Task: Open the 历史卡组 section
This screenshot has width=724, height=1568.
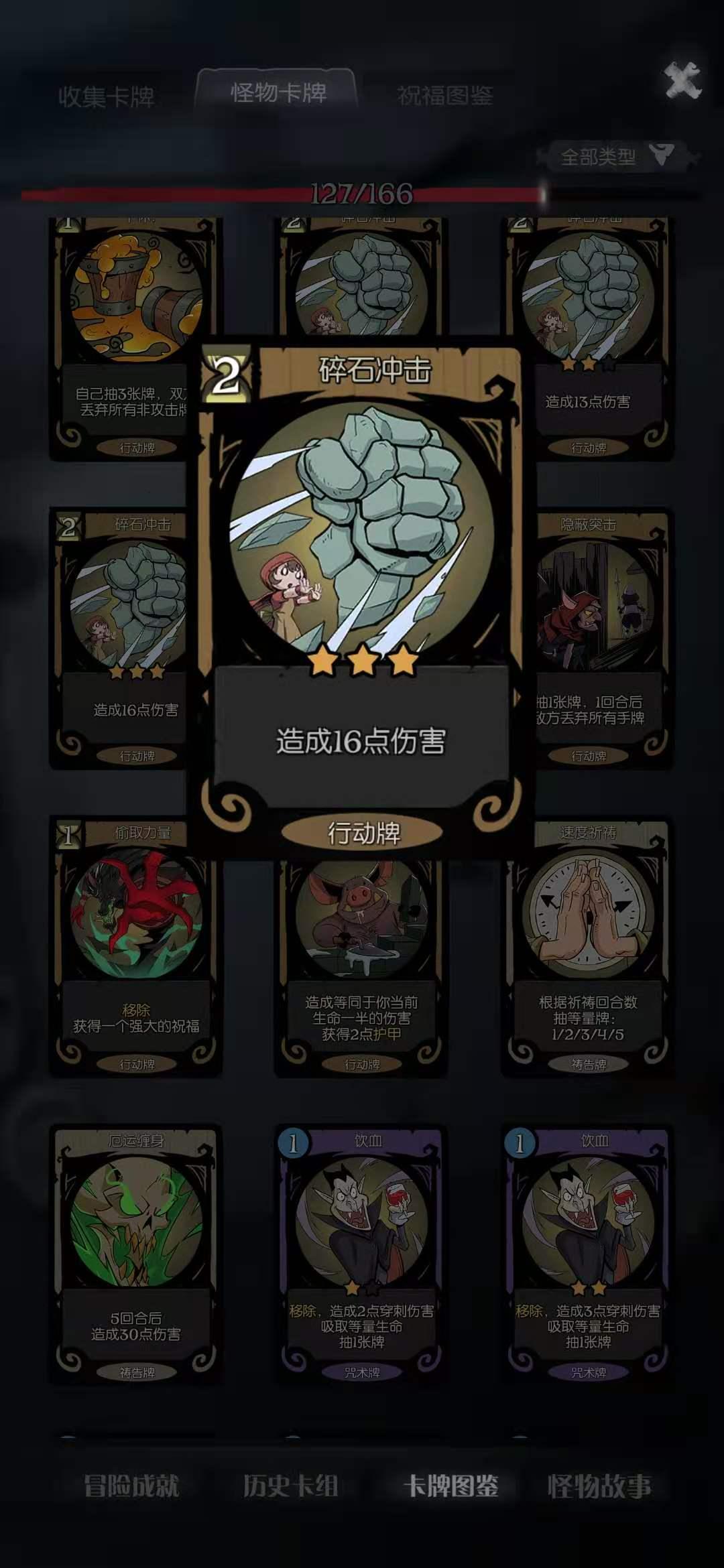Action: pos(290,1486)
